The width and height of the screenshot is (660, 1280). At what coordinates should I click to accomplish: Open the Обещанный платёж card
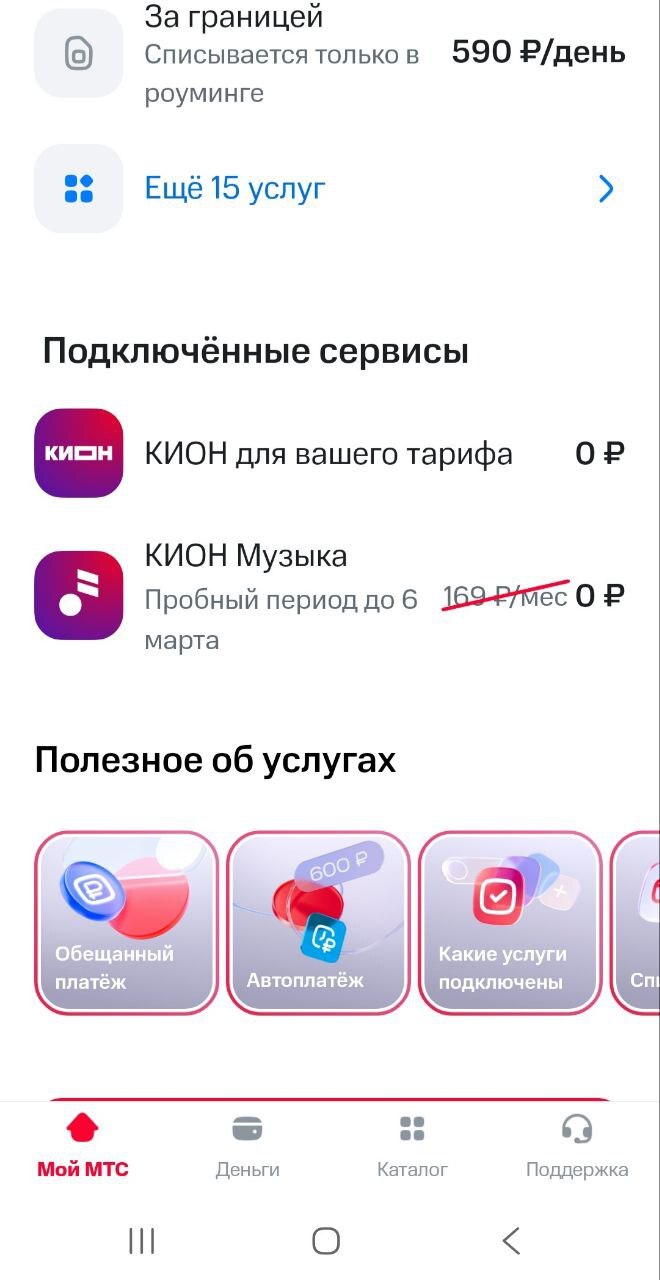(x=126, y=922)
